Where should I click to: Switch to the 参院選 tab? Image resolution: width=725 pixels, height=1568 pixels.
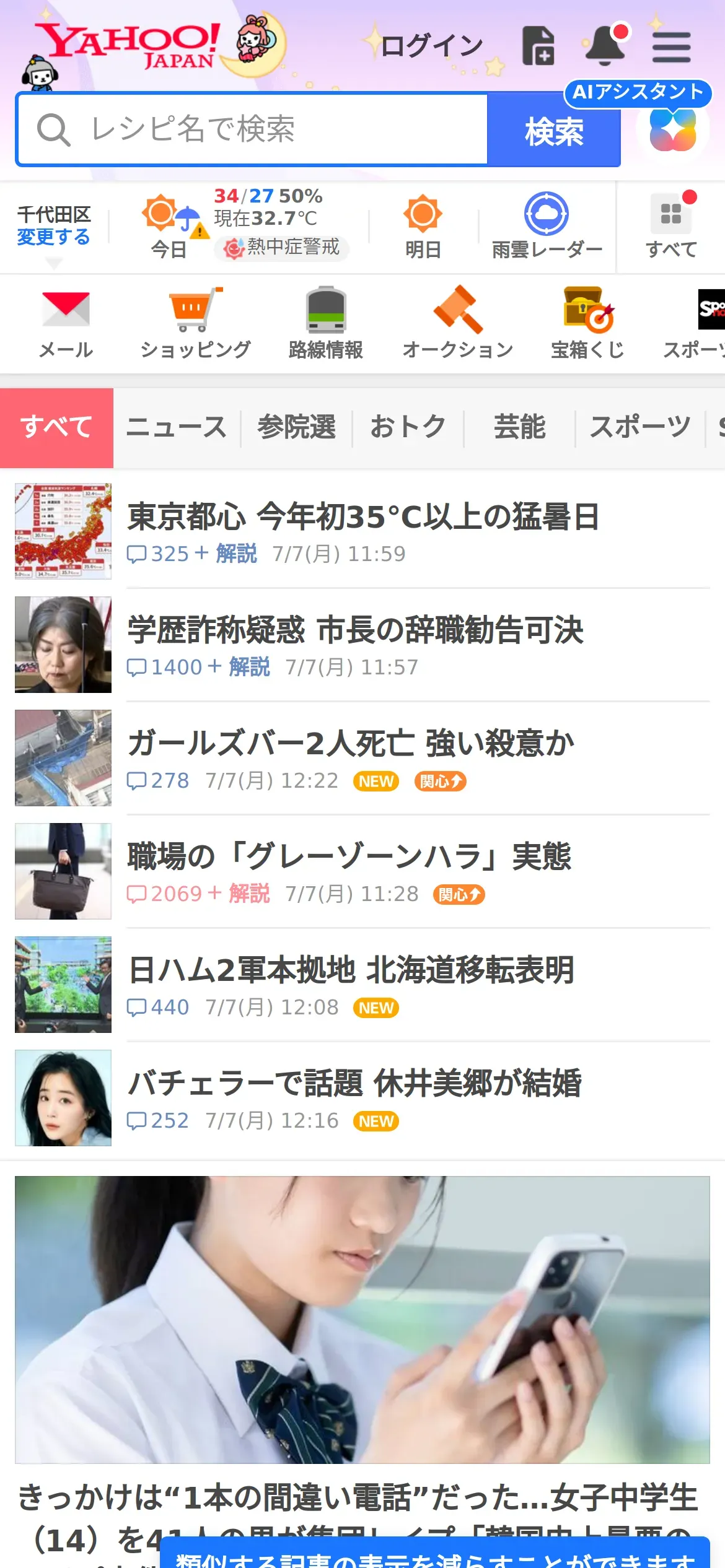click(x=297, y=427)
